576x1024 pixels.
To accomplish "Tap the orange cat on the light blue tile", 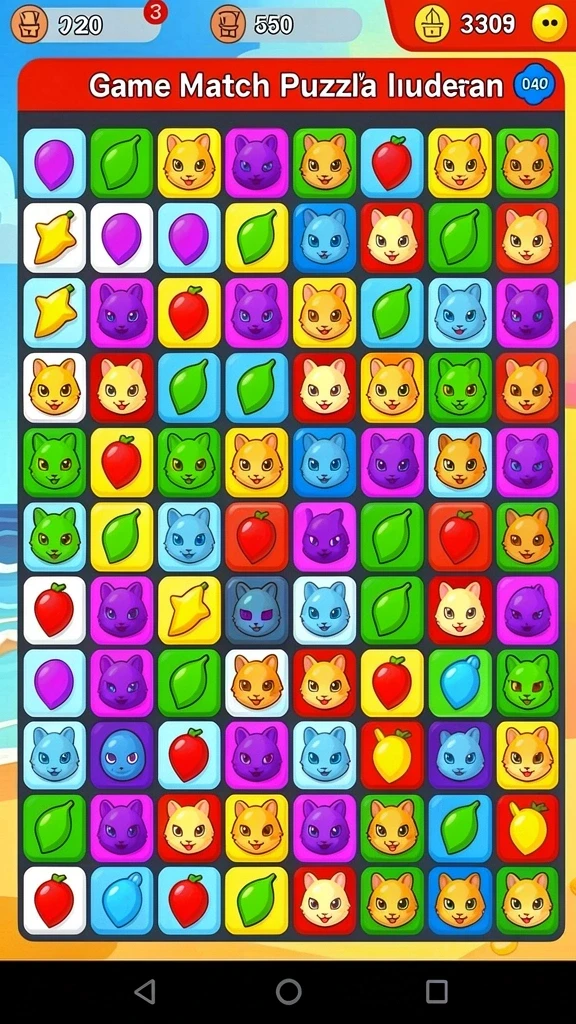I will pyautogui.click(x=460, y=462).
